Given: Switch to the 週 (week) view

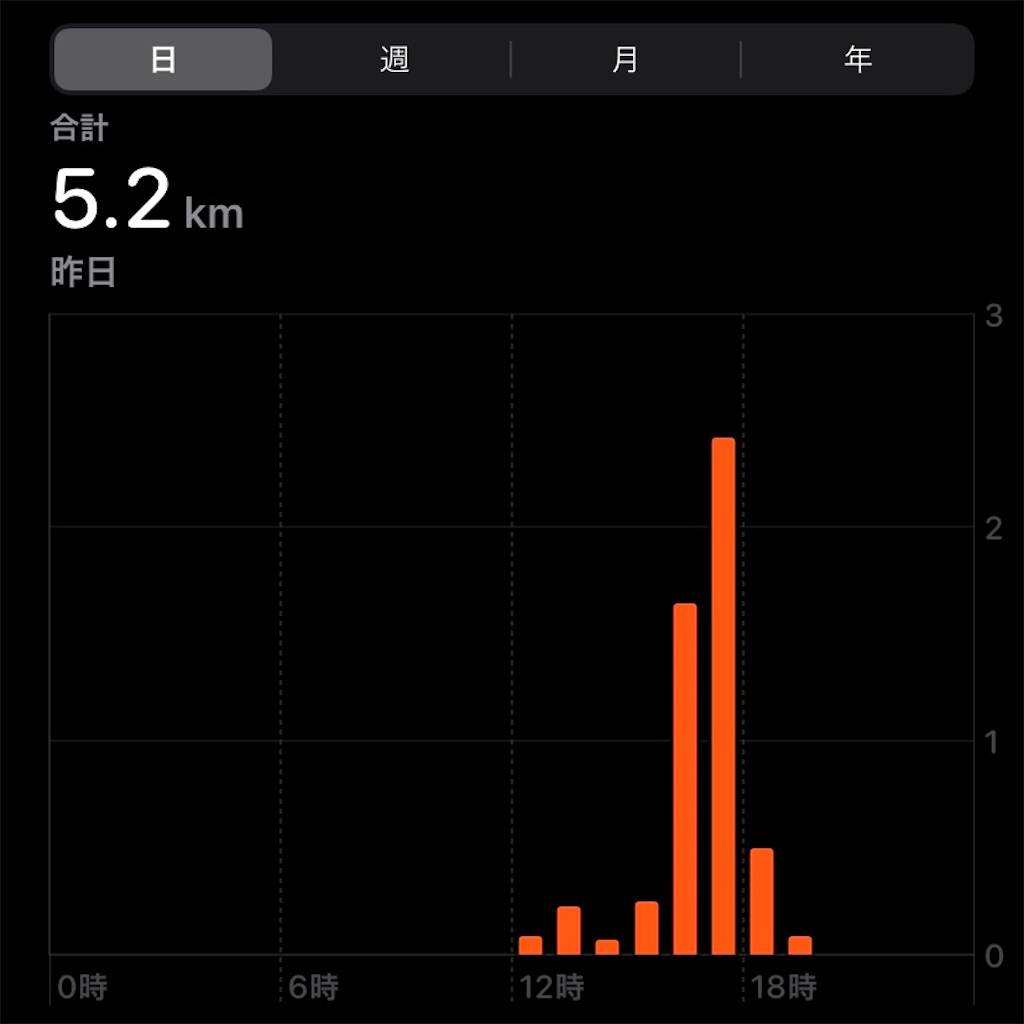Looking at the screenshot, I should click(394, 60).
